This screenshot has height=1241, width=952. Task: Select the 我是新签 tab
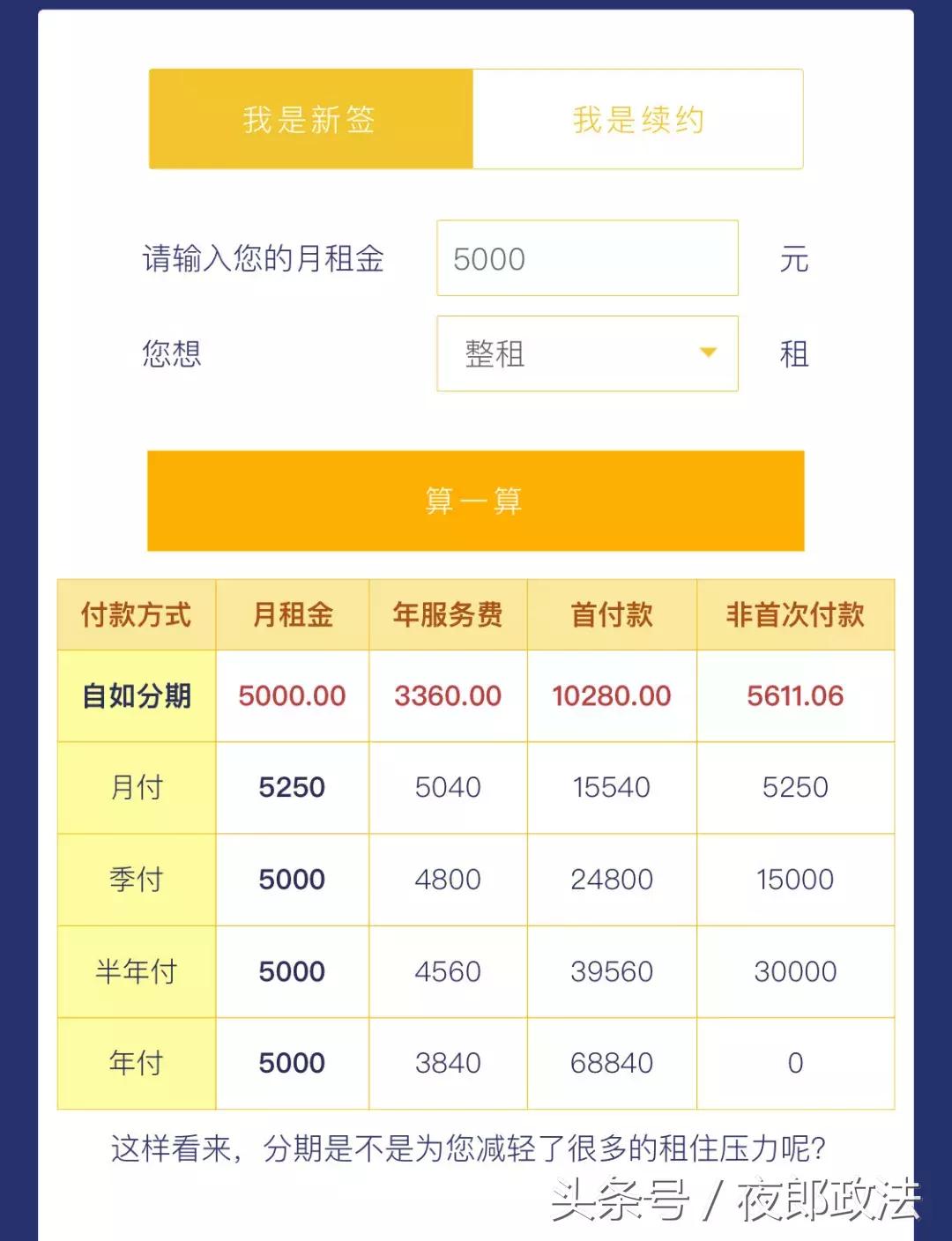coord(310,119)
